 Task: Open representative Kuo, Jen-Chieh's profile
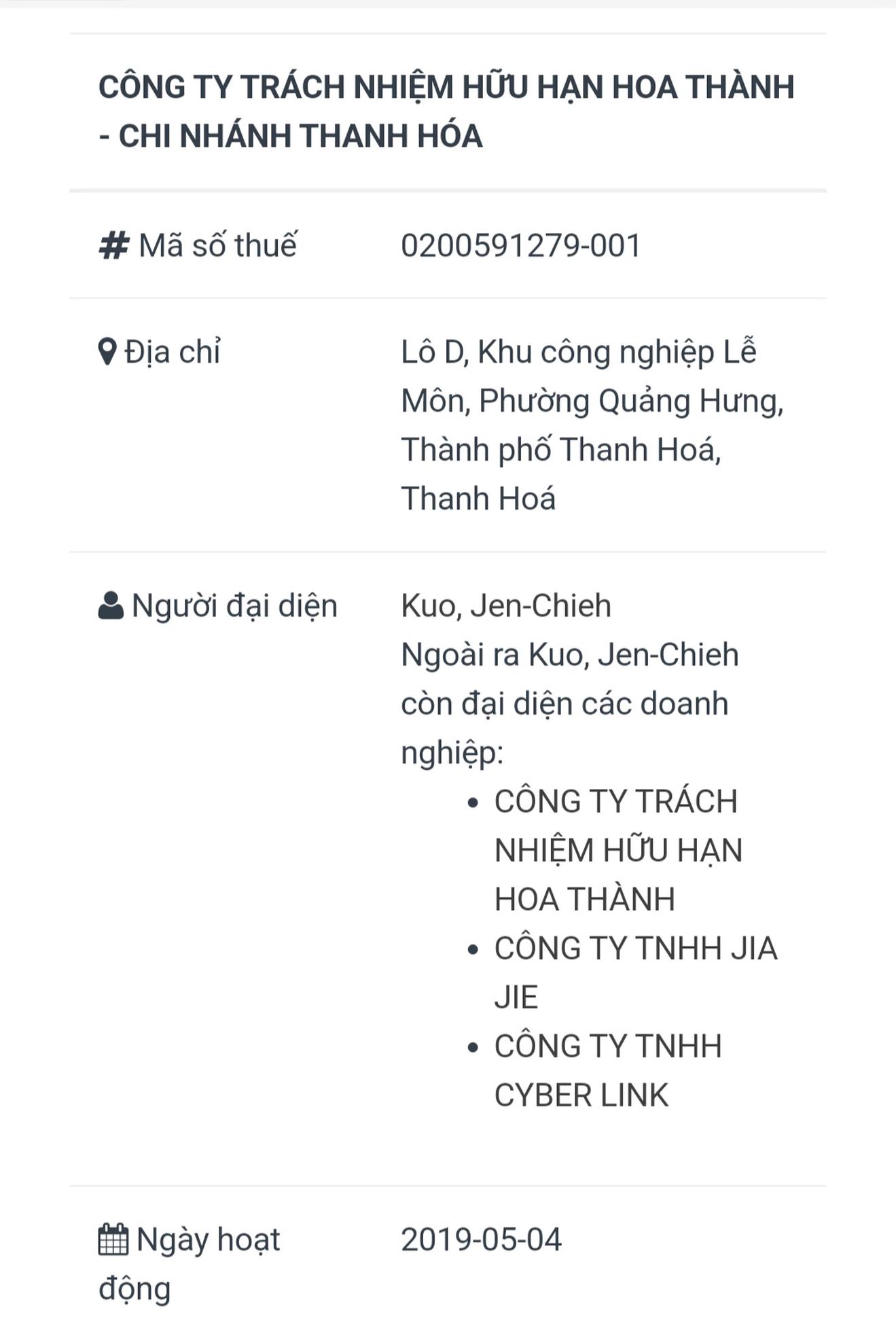pyautogui.click(x=506, y=605)
